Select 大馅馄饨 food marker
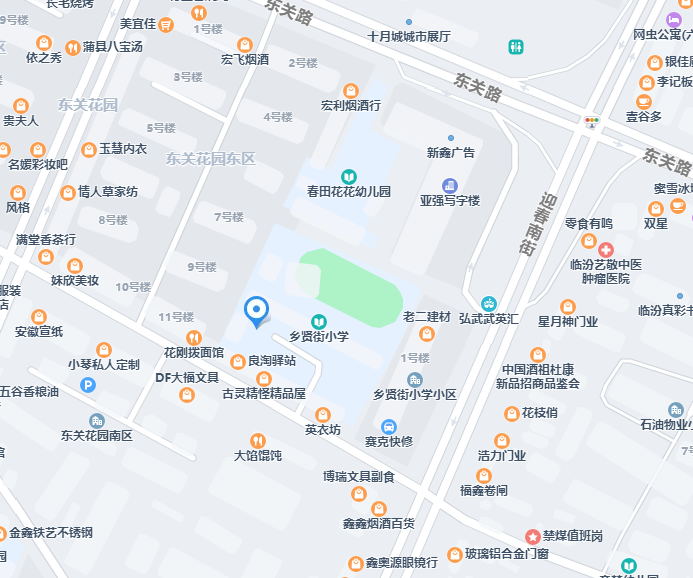 coord(258,440)
